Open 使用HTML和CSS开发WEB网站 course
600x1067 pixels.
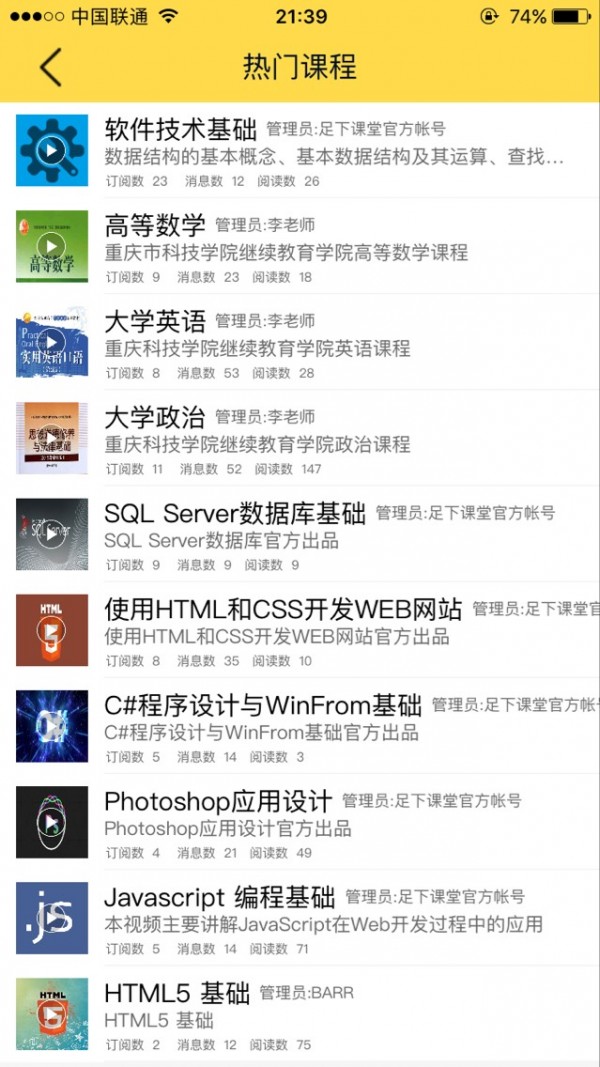300,631
